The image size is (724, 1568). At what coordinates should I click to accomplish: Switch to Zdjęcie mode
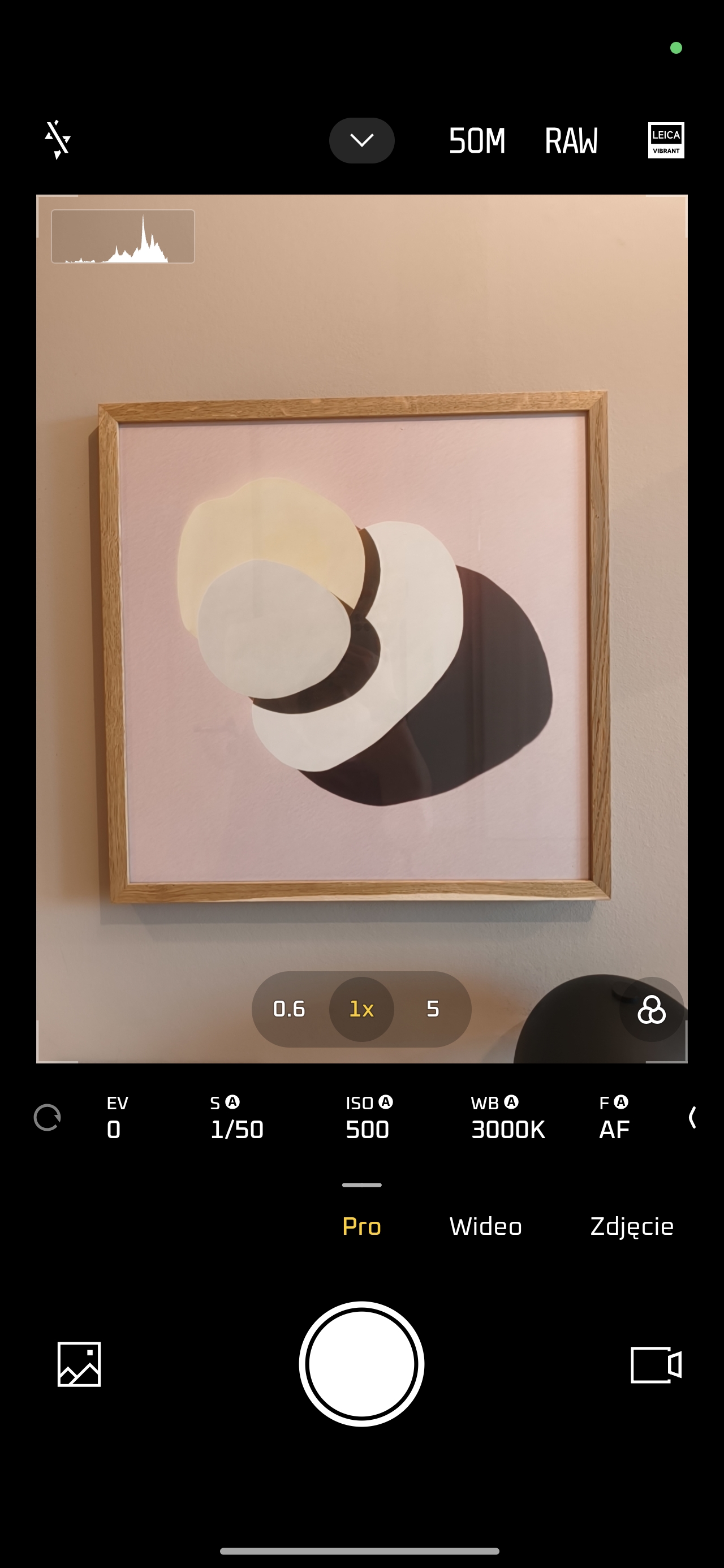click(631, 1226)
